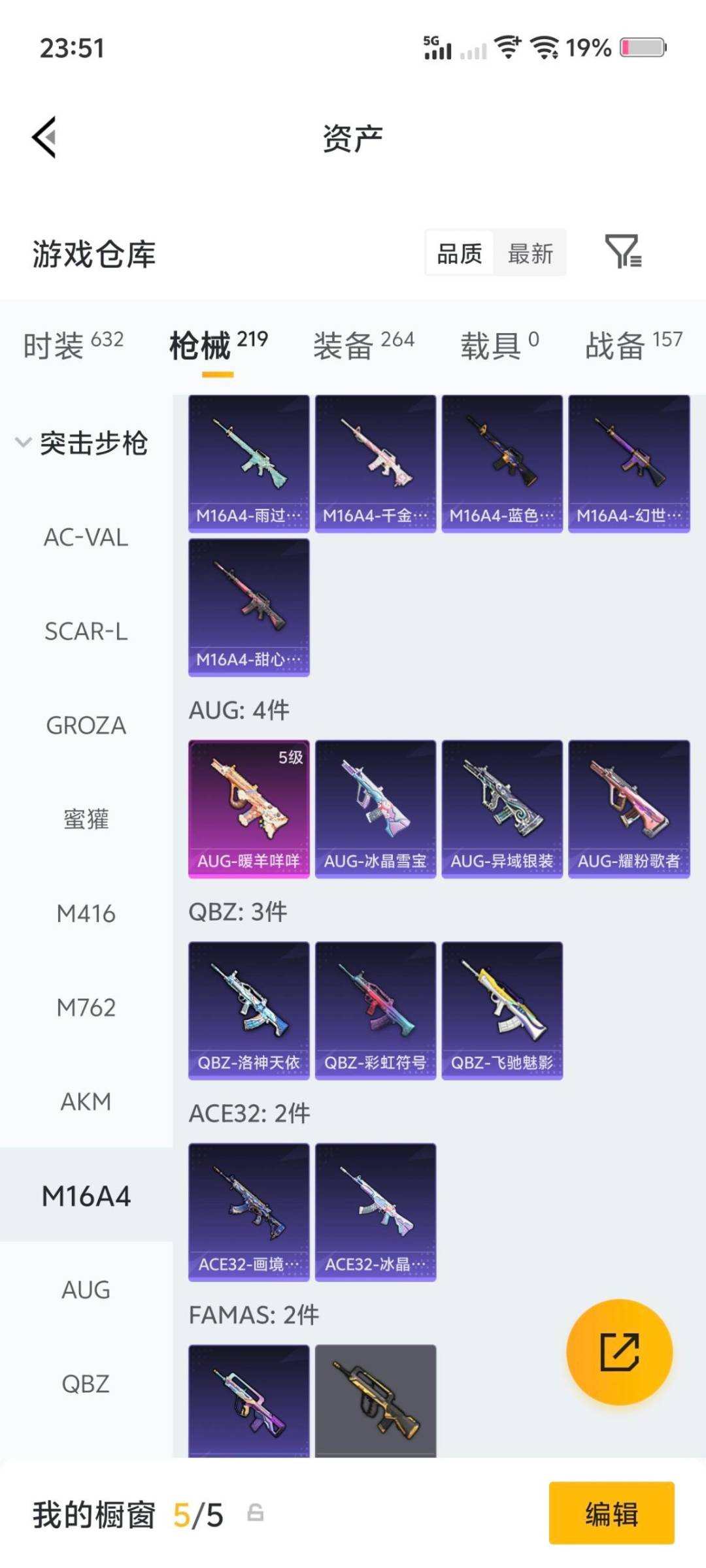The image size is (706, 1568).
Task: Tap the lock icon beside 我的橱窗
Action: [255, 1511]
